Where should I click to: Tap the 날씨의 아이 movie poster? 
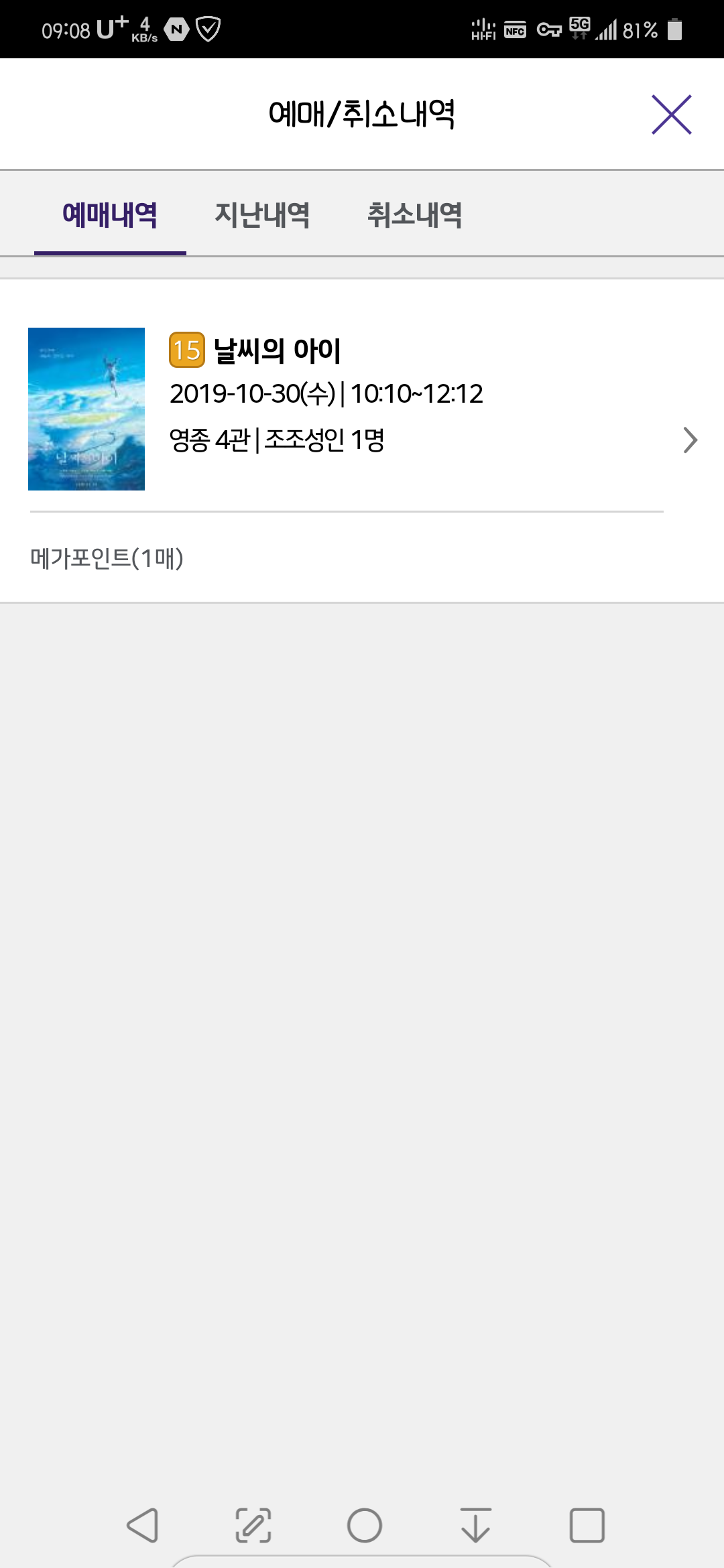pyautogui.click(x=86, y=409)
